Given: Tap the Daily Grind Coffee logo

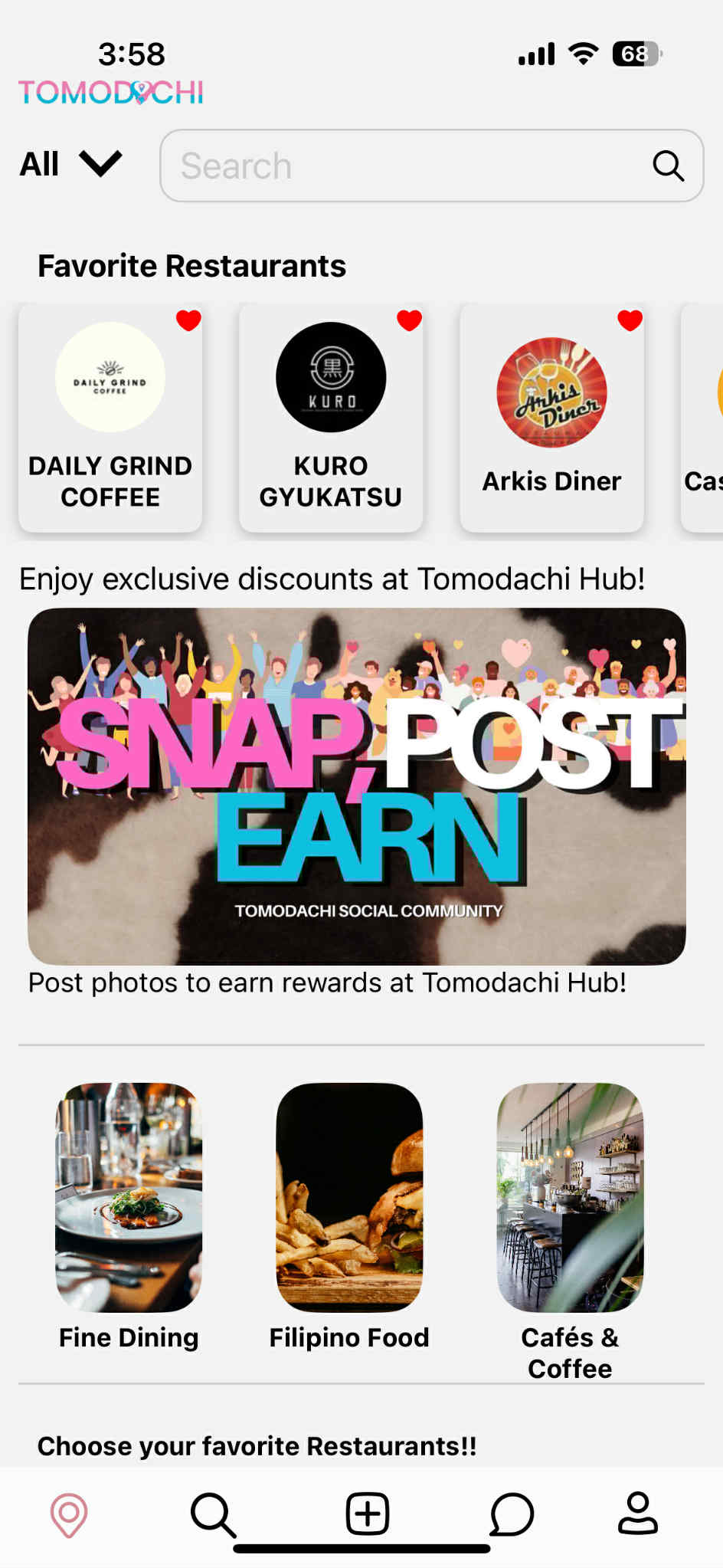Looking at the screenshot, I should pyautogui.click(x=110, y=377).
